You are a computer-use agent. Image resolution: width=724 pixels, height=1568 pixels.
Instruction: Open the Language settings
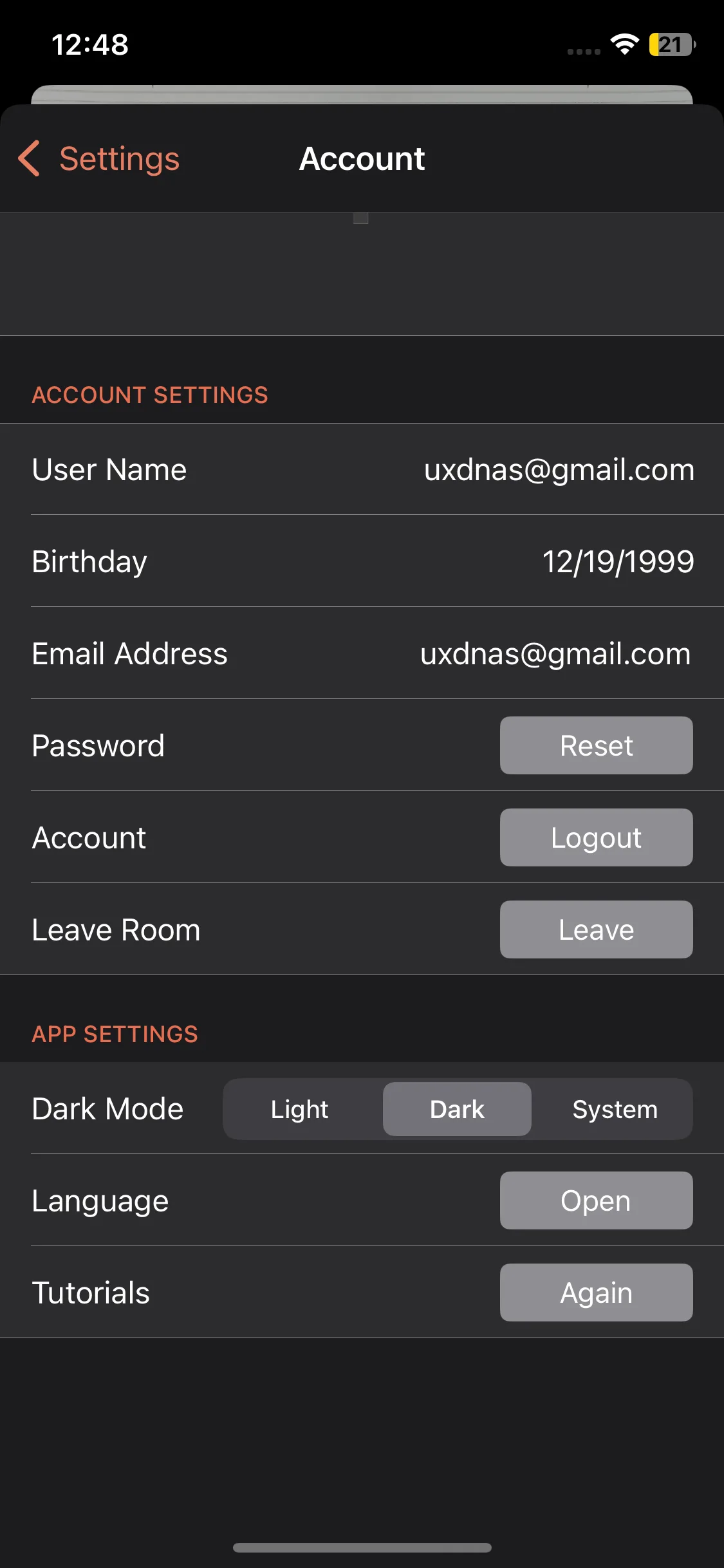click(x=596, y=1200)
